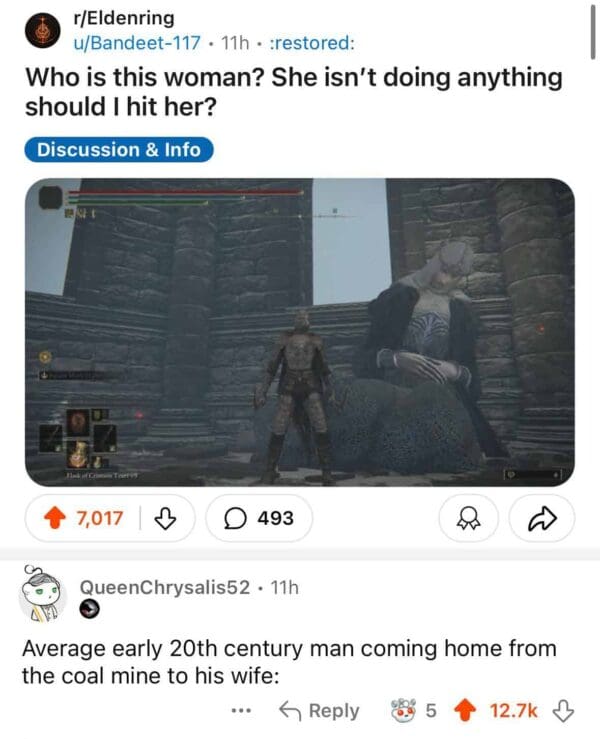Open the 493 comments

258,518
